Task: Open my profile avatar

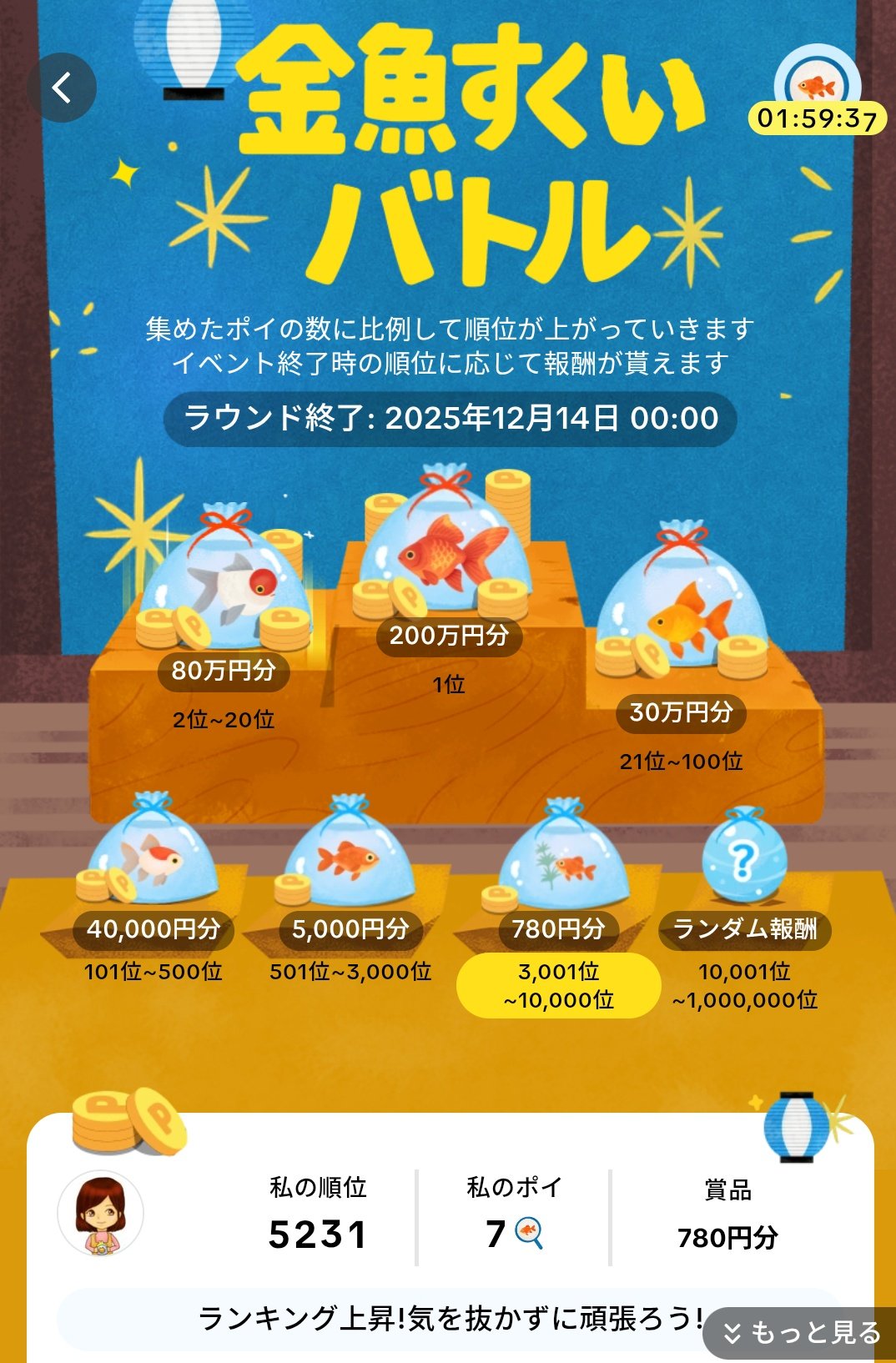Action: pos(101,1214)
